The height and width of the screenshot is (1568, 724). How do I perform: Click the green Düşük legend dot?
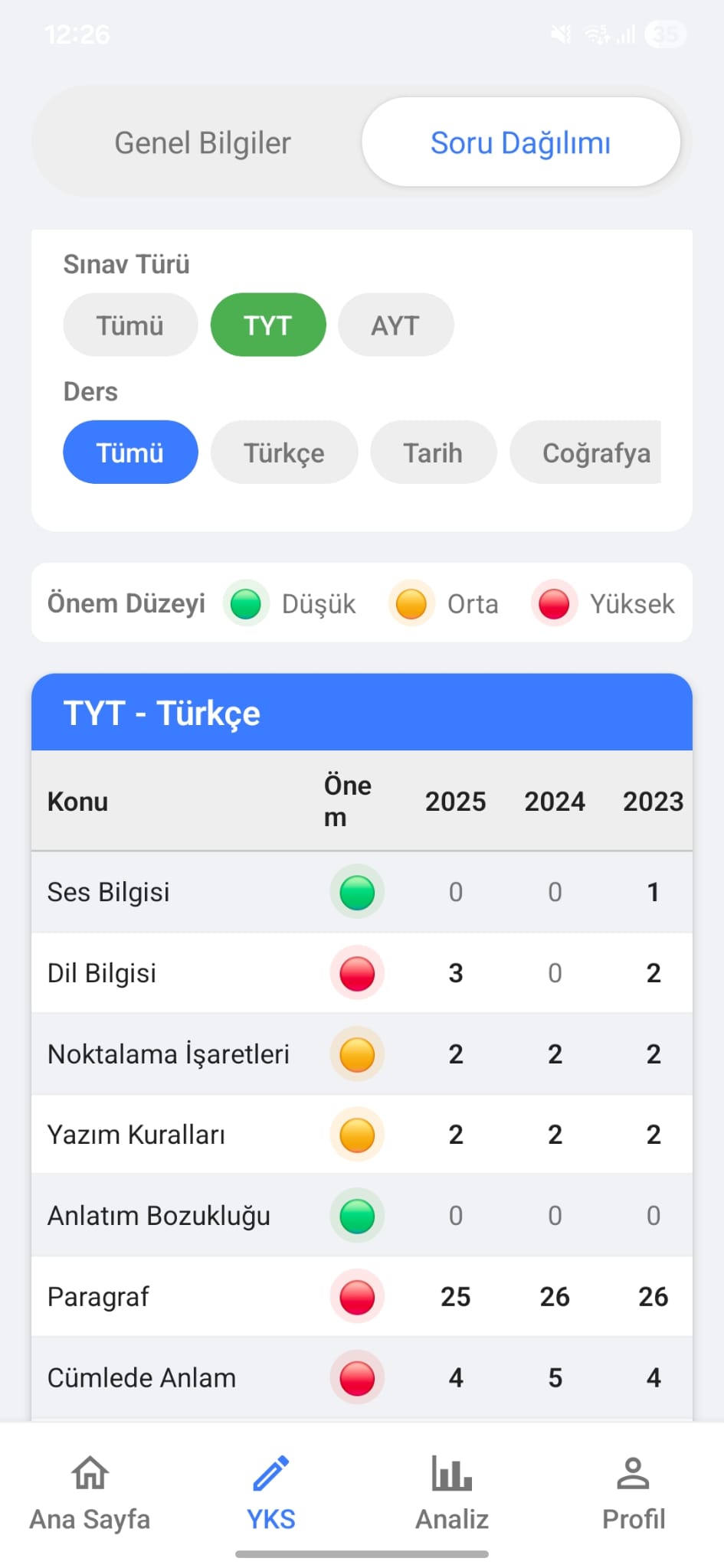tap(247, 604)
